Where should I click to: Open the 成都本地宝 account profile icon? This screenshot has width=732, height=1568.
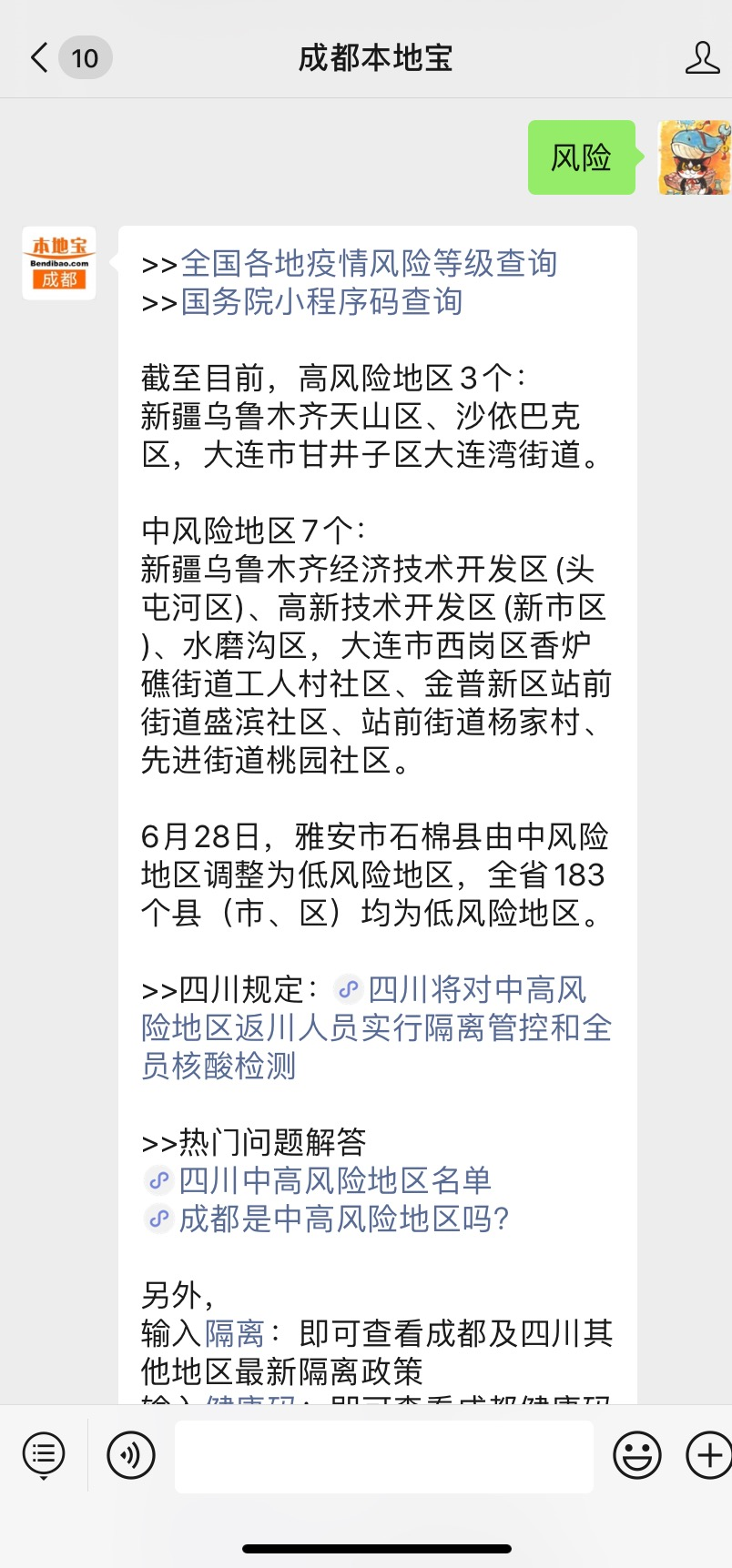click(701, 58)
